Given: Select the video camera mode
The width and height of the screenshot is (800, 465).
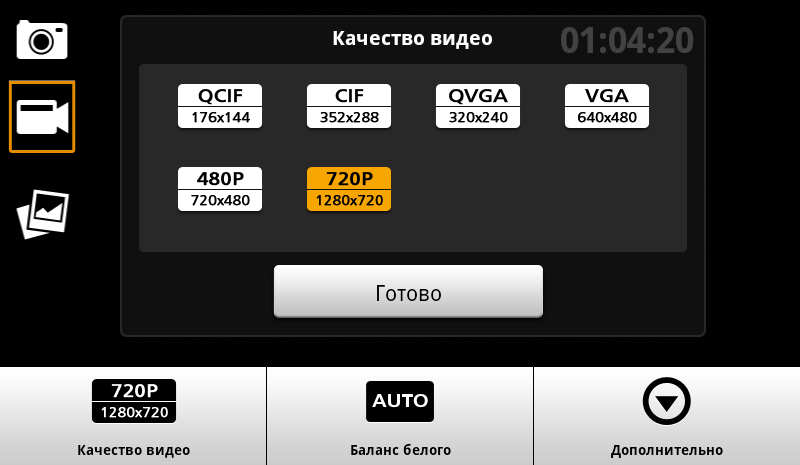Looking at the screenshot, I should tap(42, 117).
